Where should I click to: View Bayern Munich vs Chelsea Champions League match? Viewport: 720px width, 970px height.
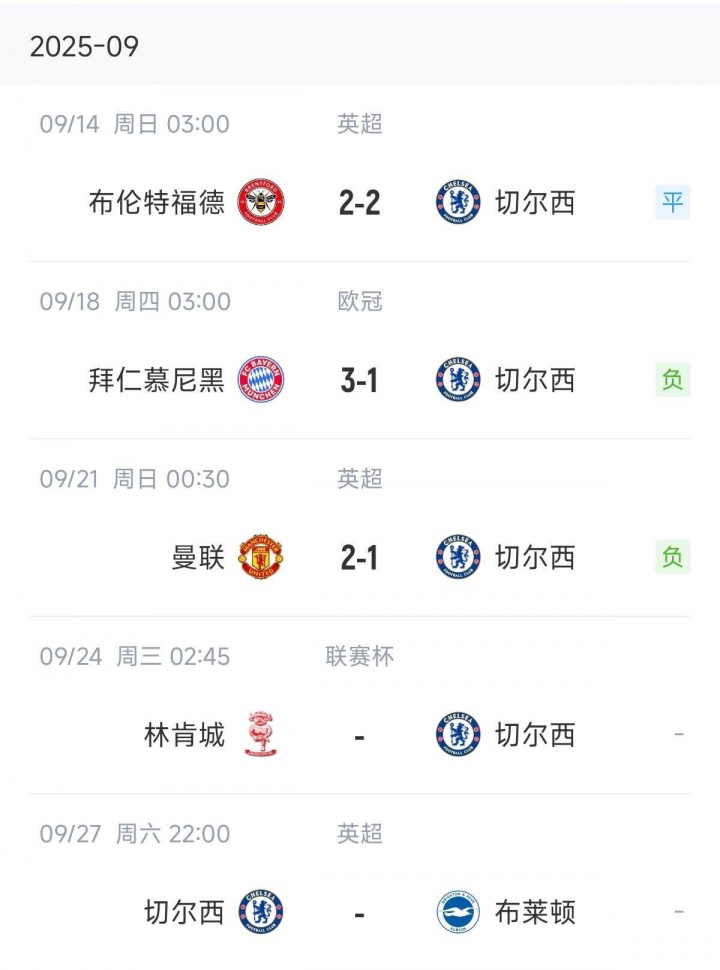pos(359,380)
